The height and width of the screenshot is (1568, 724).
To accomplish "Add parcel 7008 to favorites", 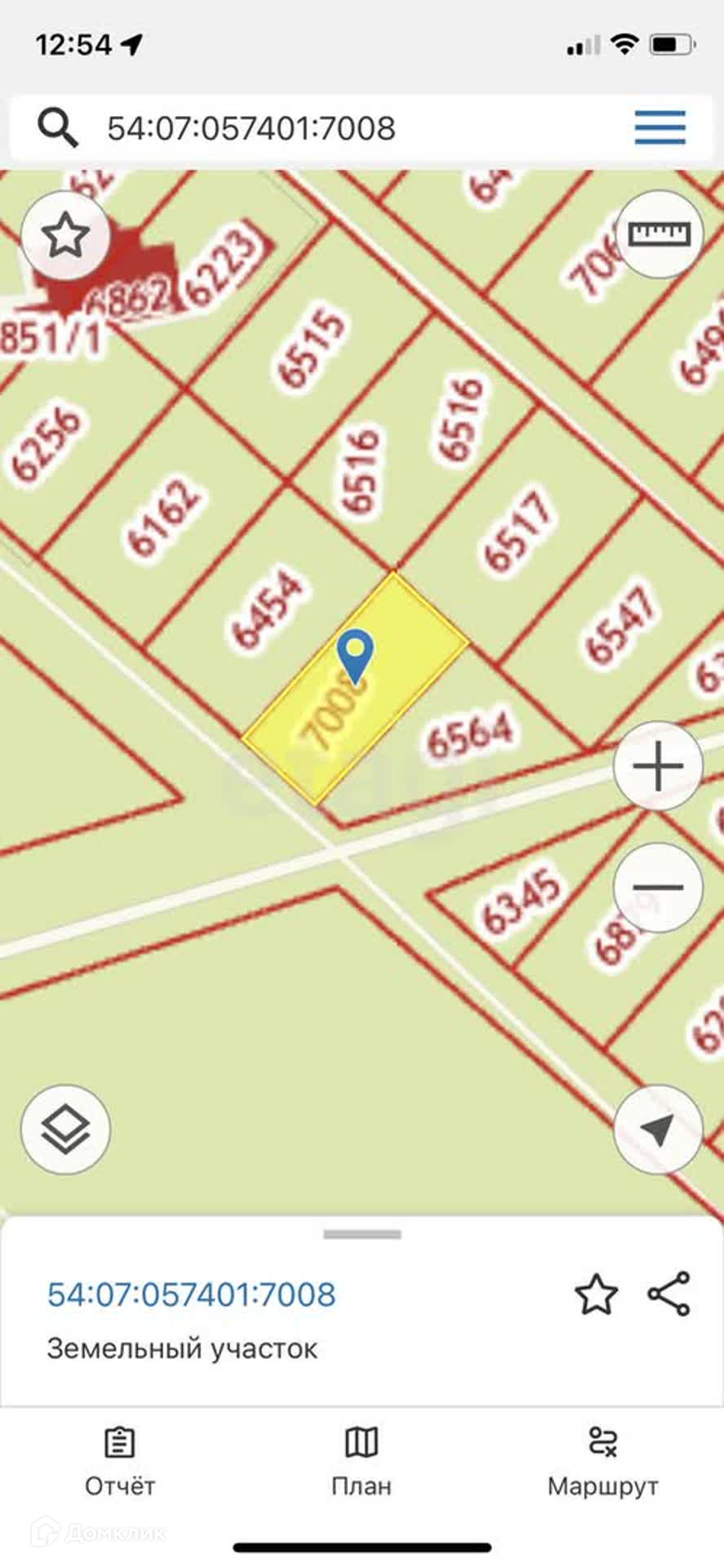I will [x=596, y=1294].
